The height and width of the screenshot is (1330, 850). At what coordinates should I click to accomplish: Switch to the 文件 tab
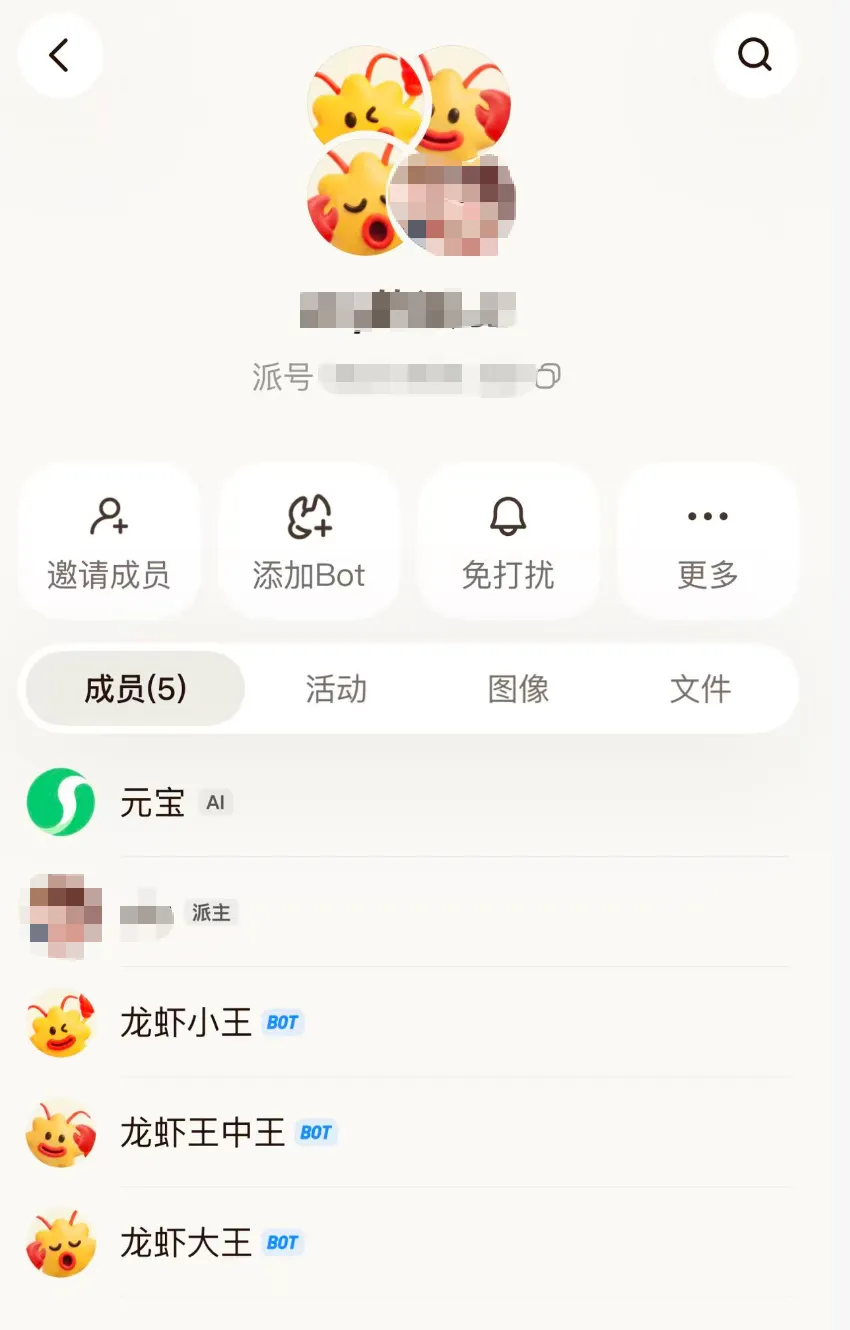700,688
